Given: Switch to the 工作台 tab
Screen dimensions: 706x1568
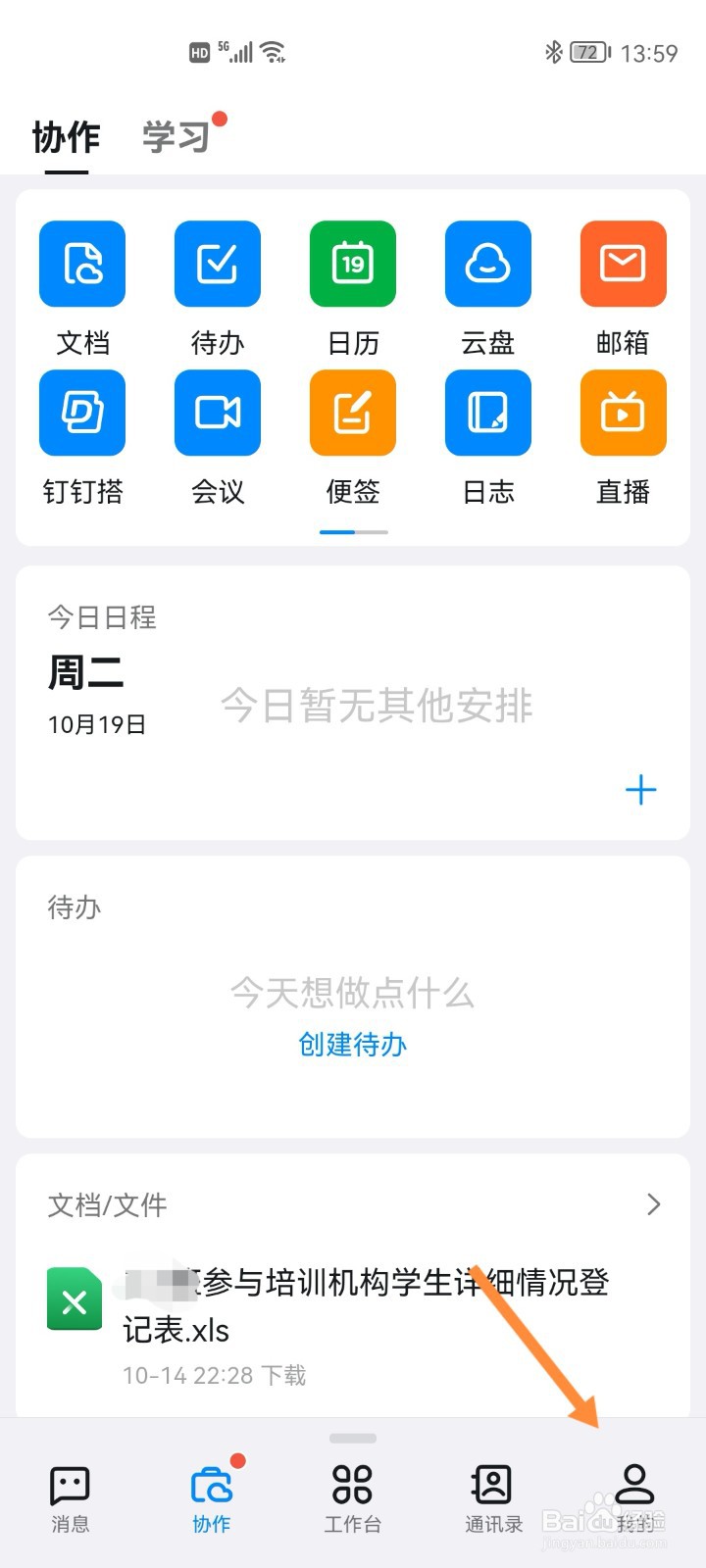Looking at the screenshot, I should coord(353,1497).
